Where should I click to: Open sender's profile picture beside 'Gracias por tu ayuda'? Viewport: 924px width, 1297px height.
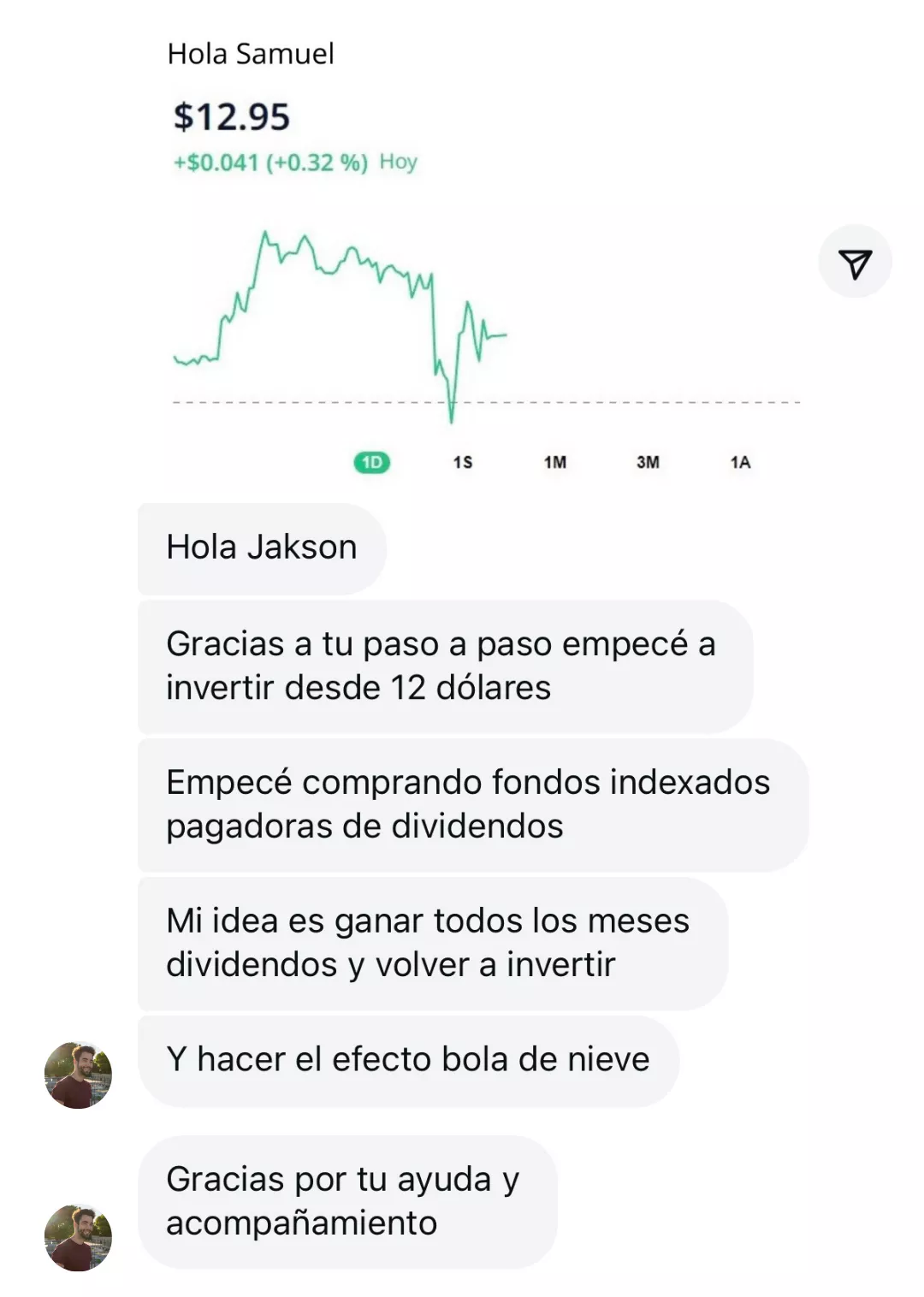pos(78,1237)
